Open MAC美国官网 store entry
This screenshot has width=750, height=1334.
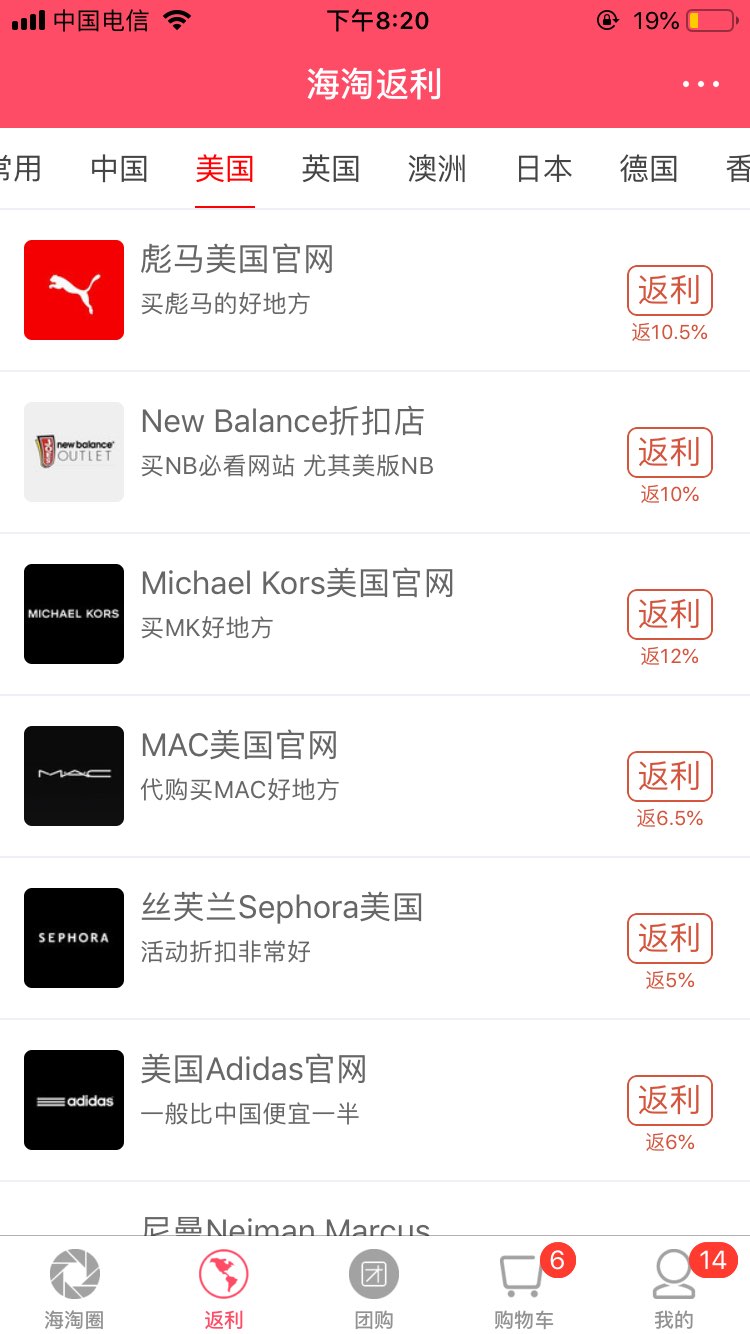(375, 776)
